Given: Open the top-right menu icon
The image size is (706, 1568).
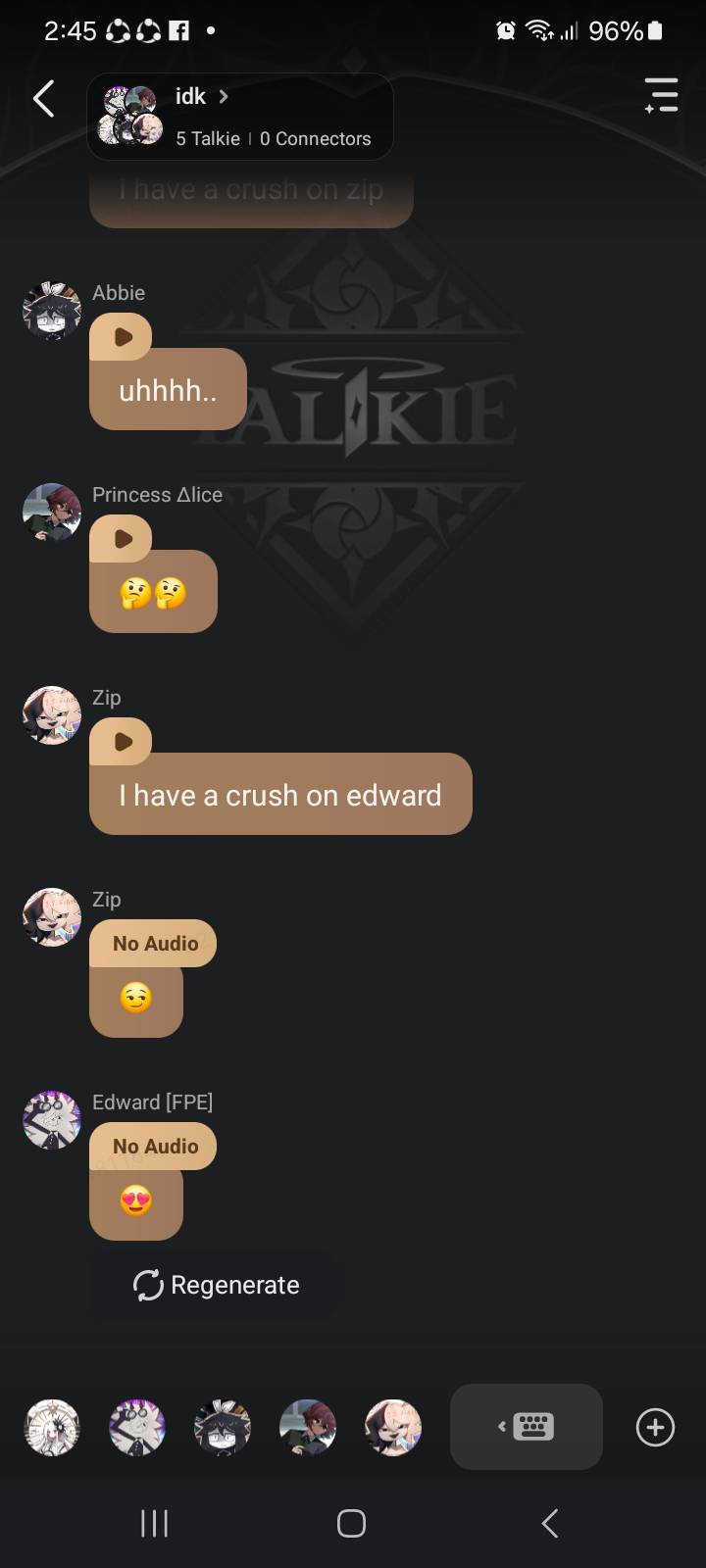Looking at the screenshot, I should click(x=662, y=96).
